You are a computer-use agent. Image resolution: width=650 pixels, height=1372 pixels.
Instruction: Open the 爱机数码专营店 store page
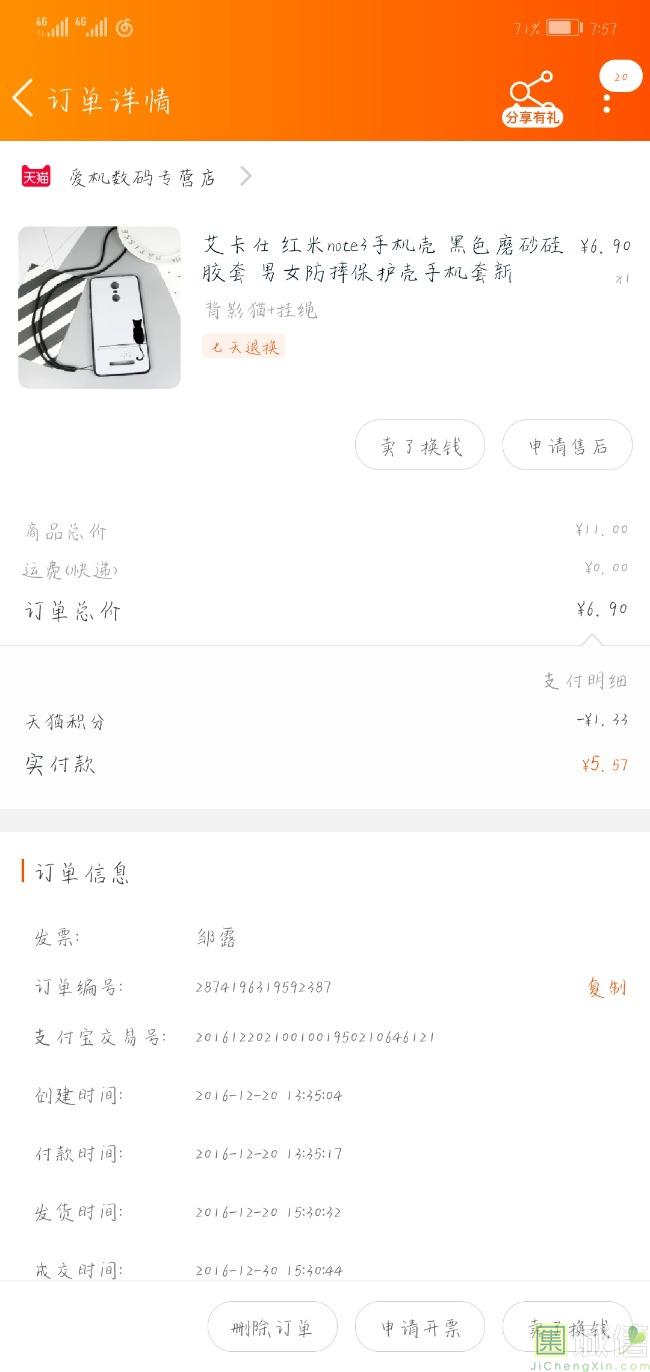coord(142,177)
